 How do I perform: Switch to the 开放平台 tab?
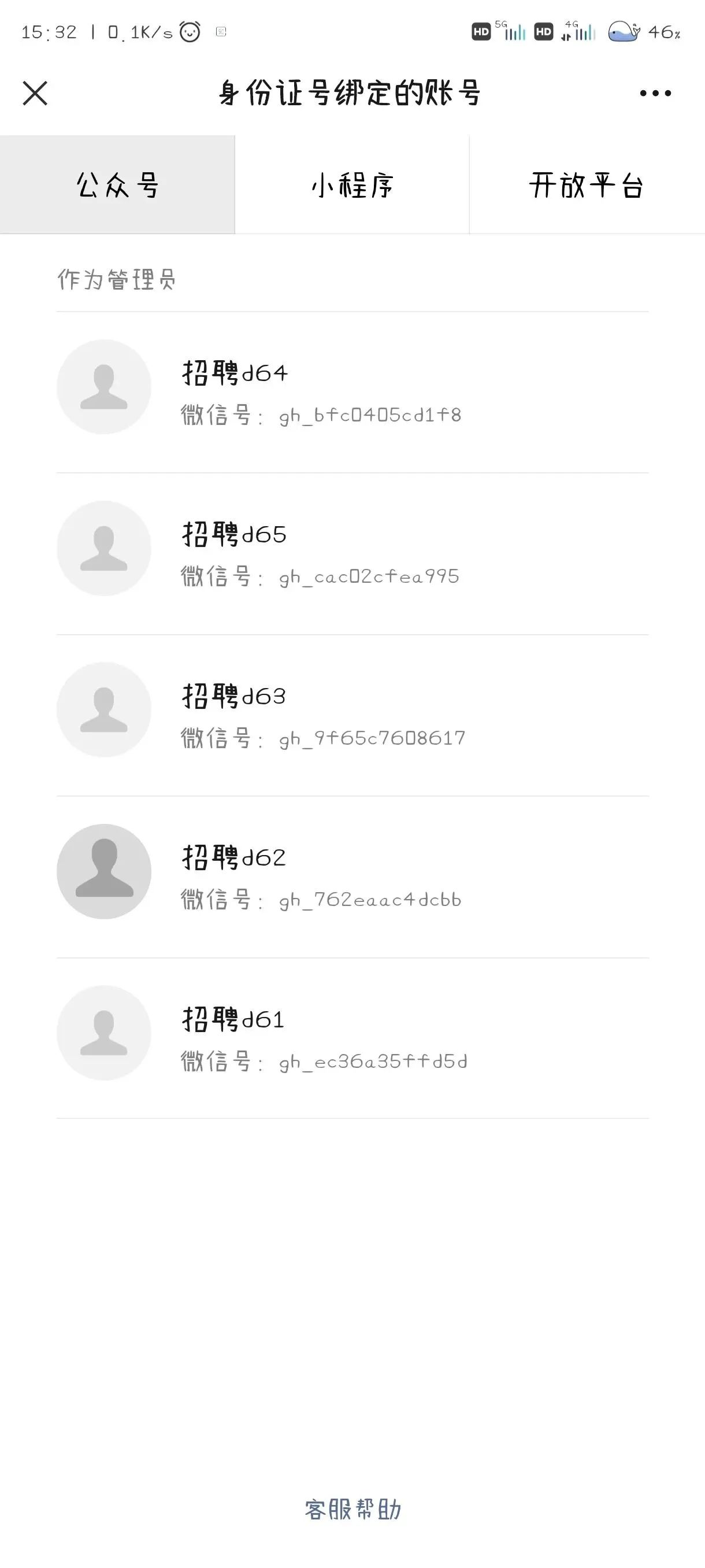587,184
